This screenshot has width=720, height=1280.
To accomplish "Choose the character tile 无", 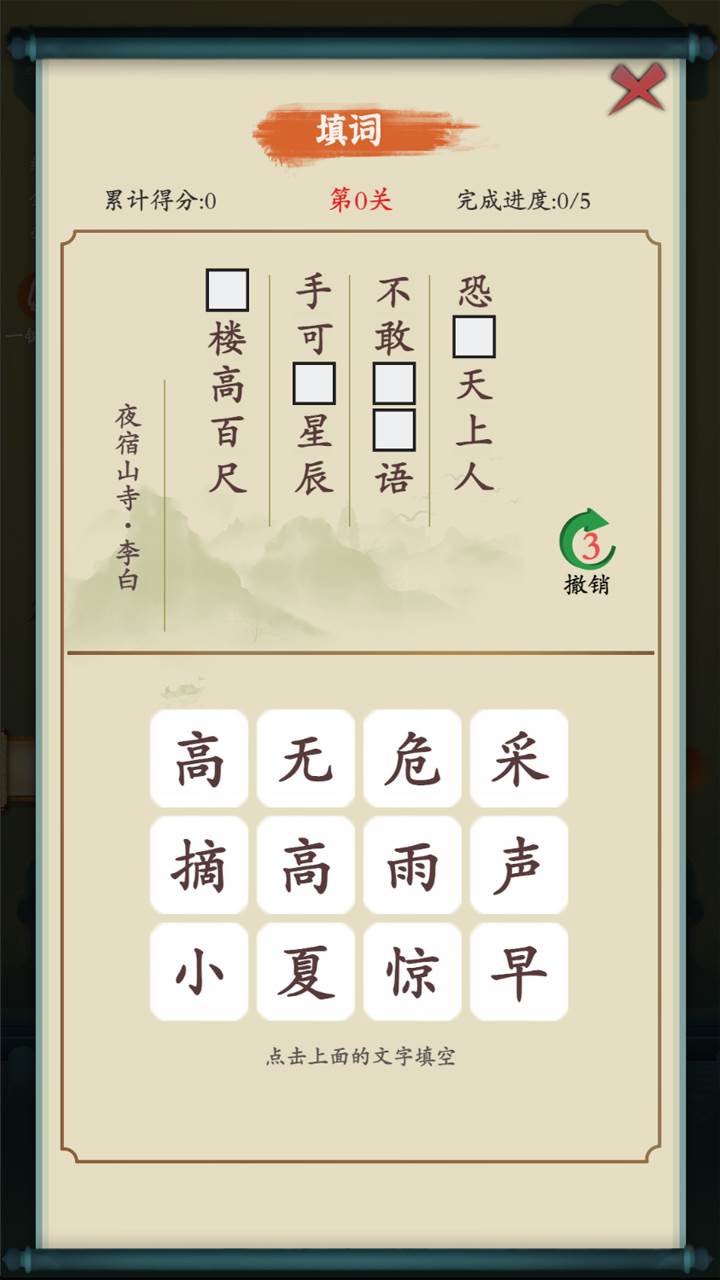I will [x=306, y=758].
